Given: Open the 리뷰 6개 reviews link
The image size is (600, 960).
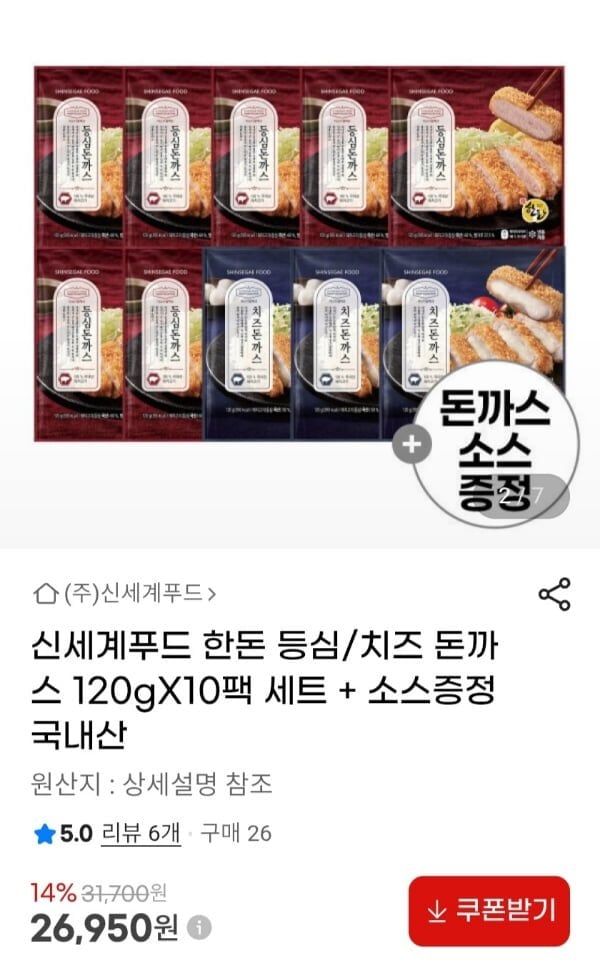Looking at the screenshot, I should tap(141, 833).
